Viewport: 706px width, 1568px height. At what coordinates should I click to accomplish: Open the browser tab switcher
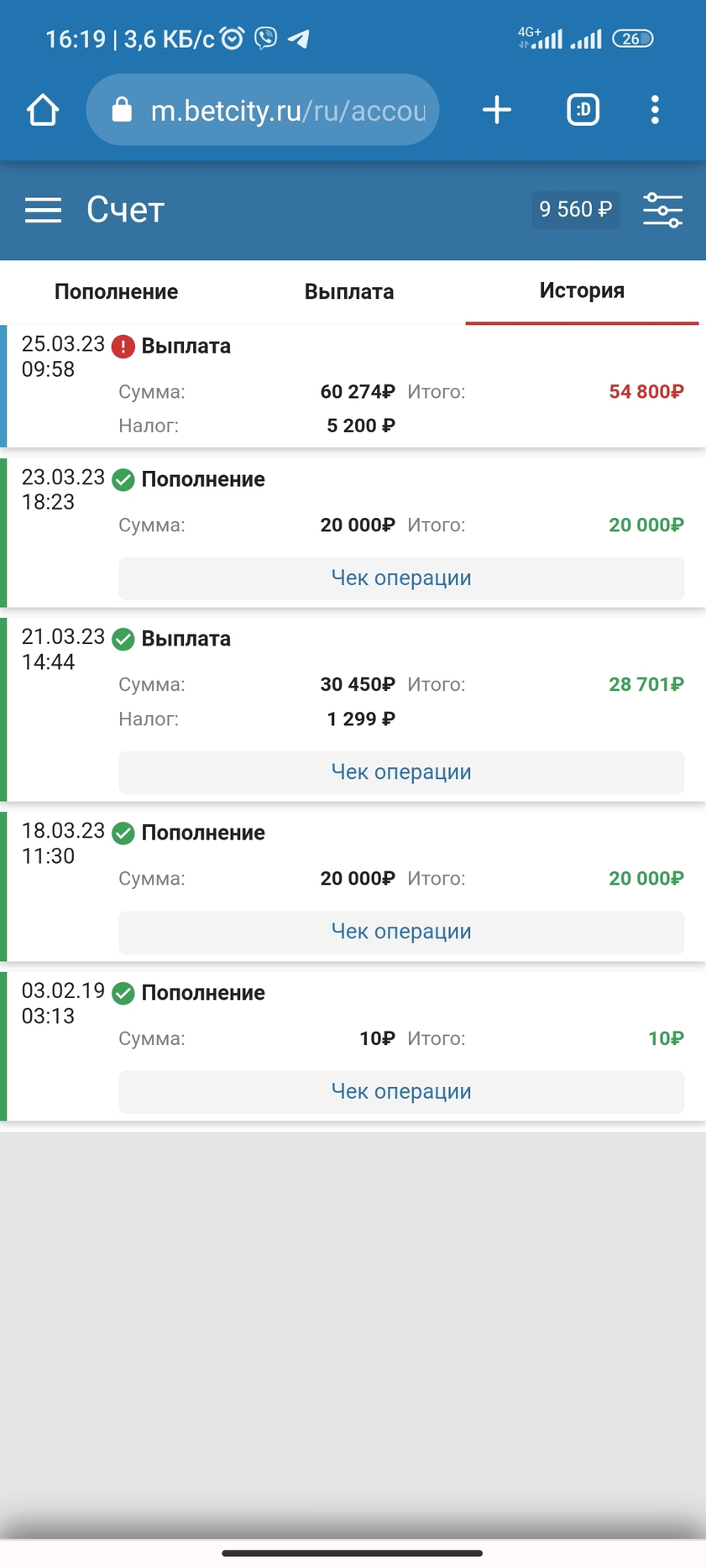(583, 110)
